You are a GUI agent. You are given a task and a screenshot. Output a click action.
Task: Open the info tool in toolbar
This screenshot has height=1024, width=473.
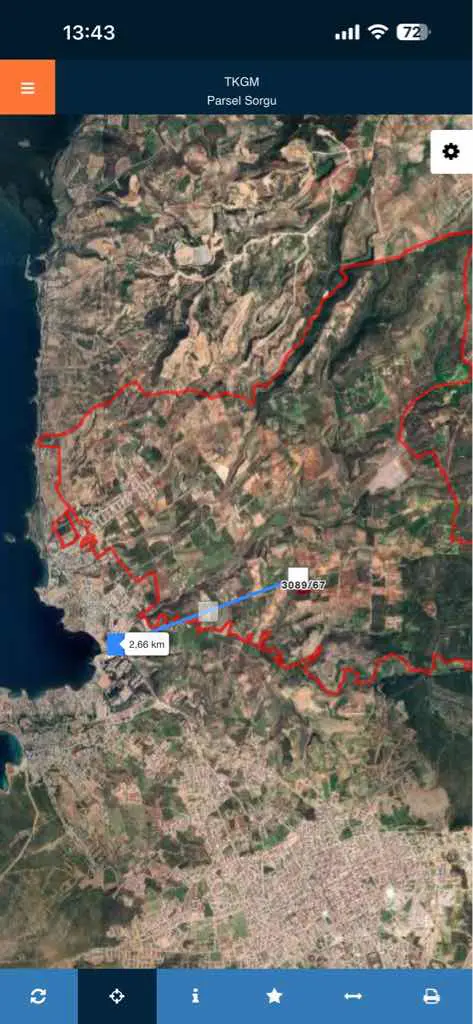195,996
